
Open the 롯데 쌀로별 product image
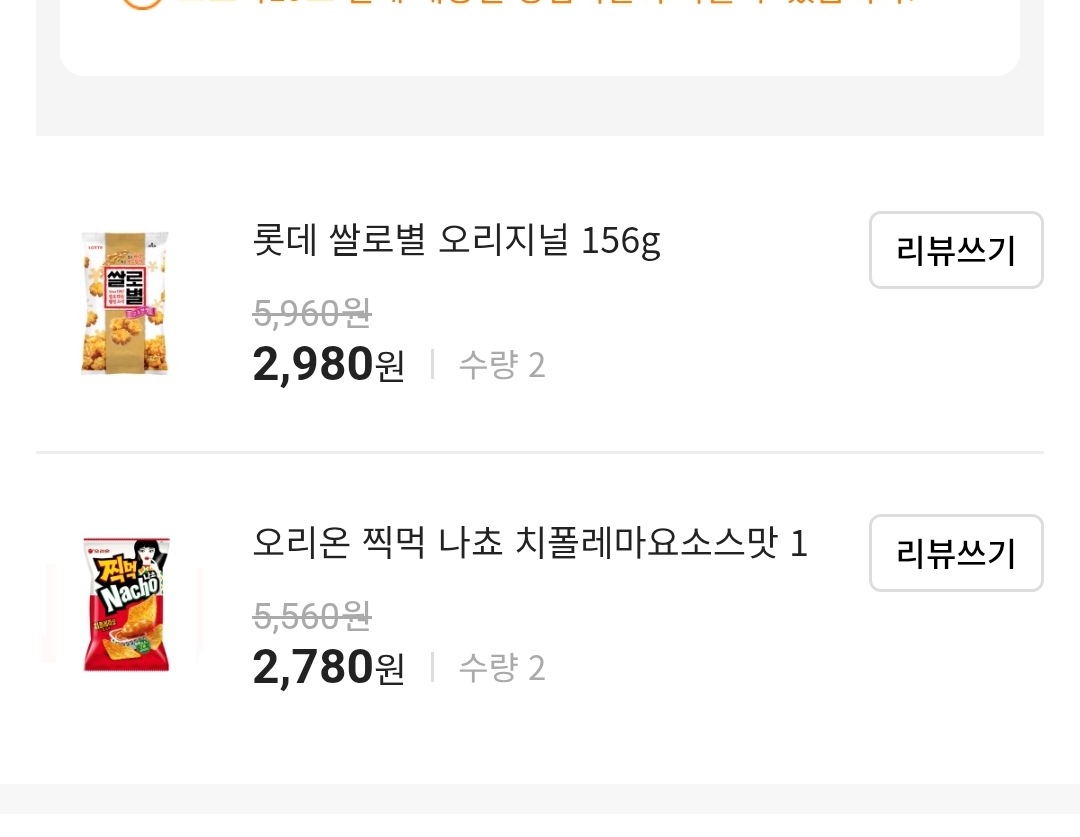(125, 303)
